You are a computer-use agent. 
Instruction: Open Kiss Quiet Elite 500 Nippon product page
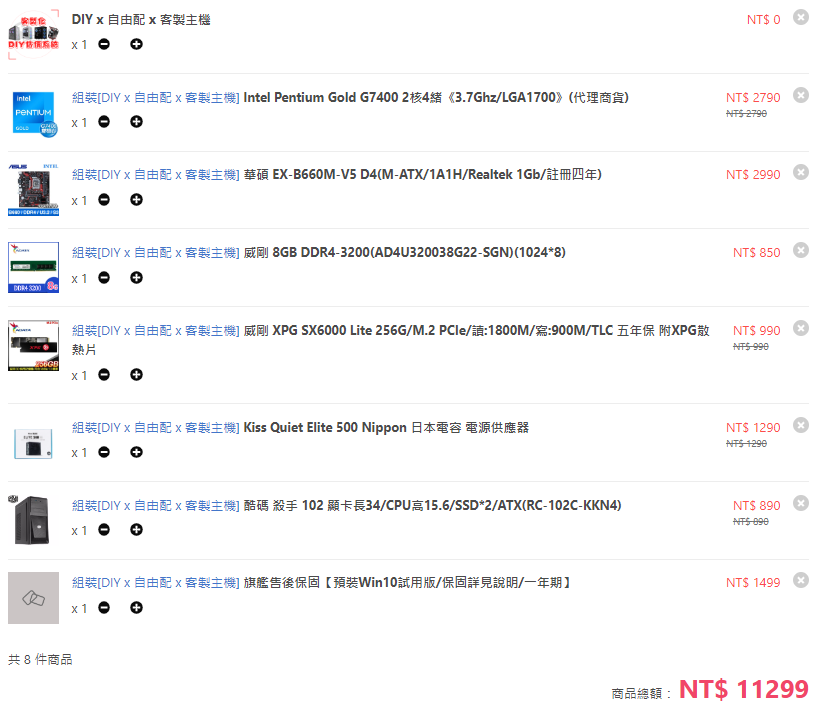(x=300, y=428)
